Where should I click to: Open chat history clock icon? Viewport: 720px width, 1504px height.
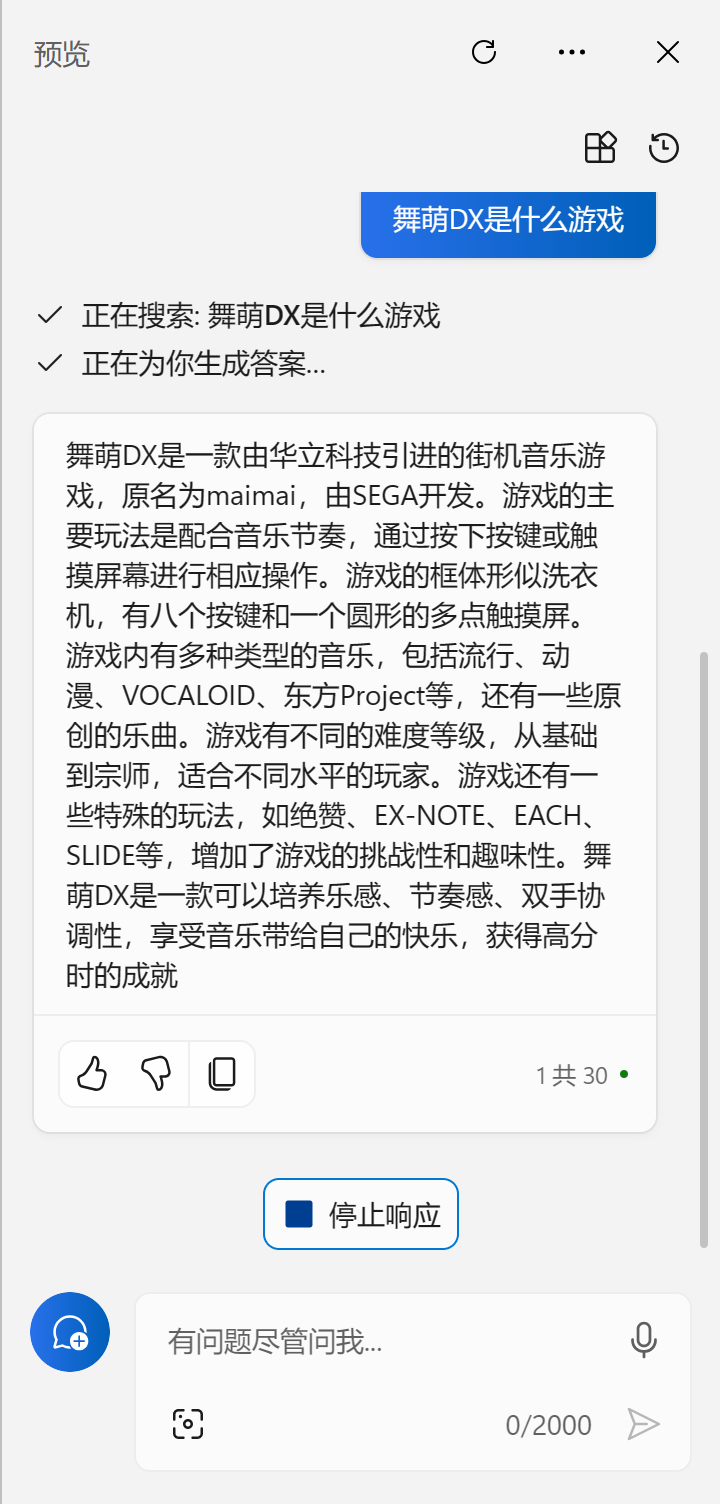tap(664, 148)
